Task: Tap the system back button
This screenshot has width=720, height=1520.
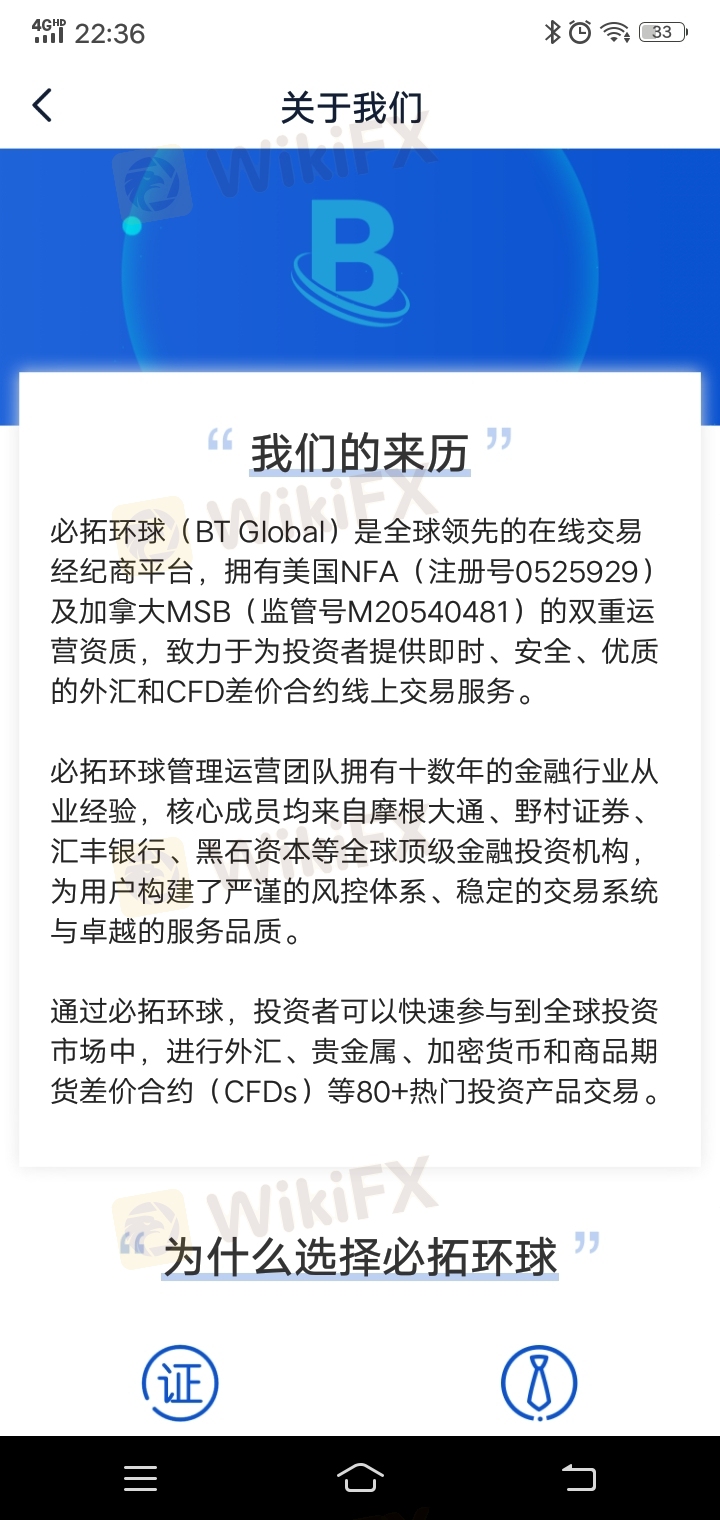Action: point(578,1478)
